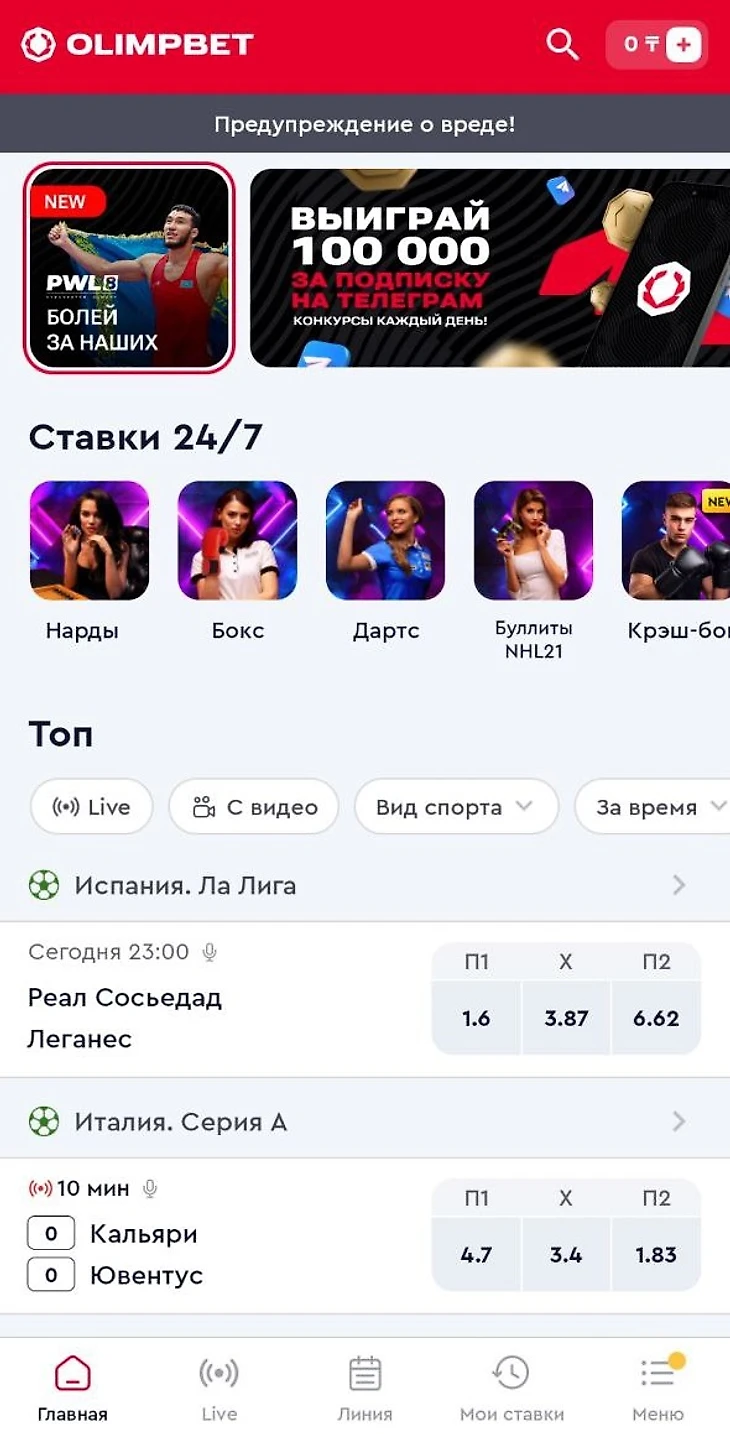Launch the Дартс 24/7 tile
Image resolution: width=730 pixels, height=1434 pixels.
pyautogui.click(x=385, y=541)
